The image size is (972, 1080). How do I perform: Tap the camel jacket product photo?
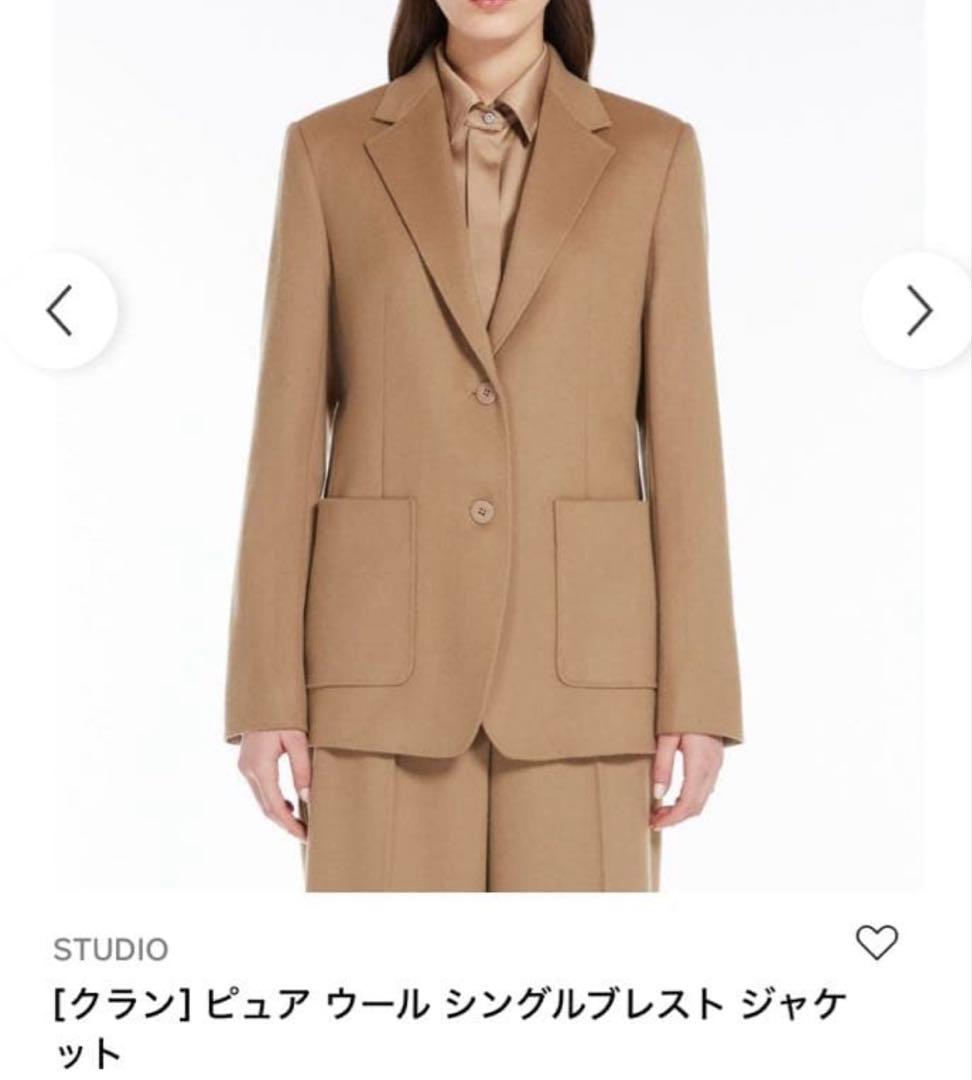click(485, 450)
